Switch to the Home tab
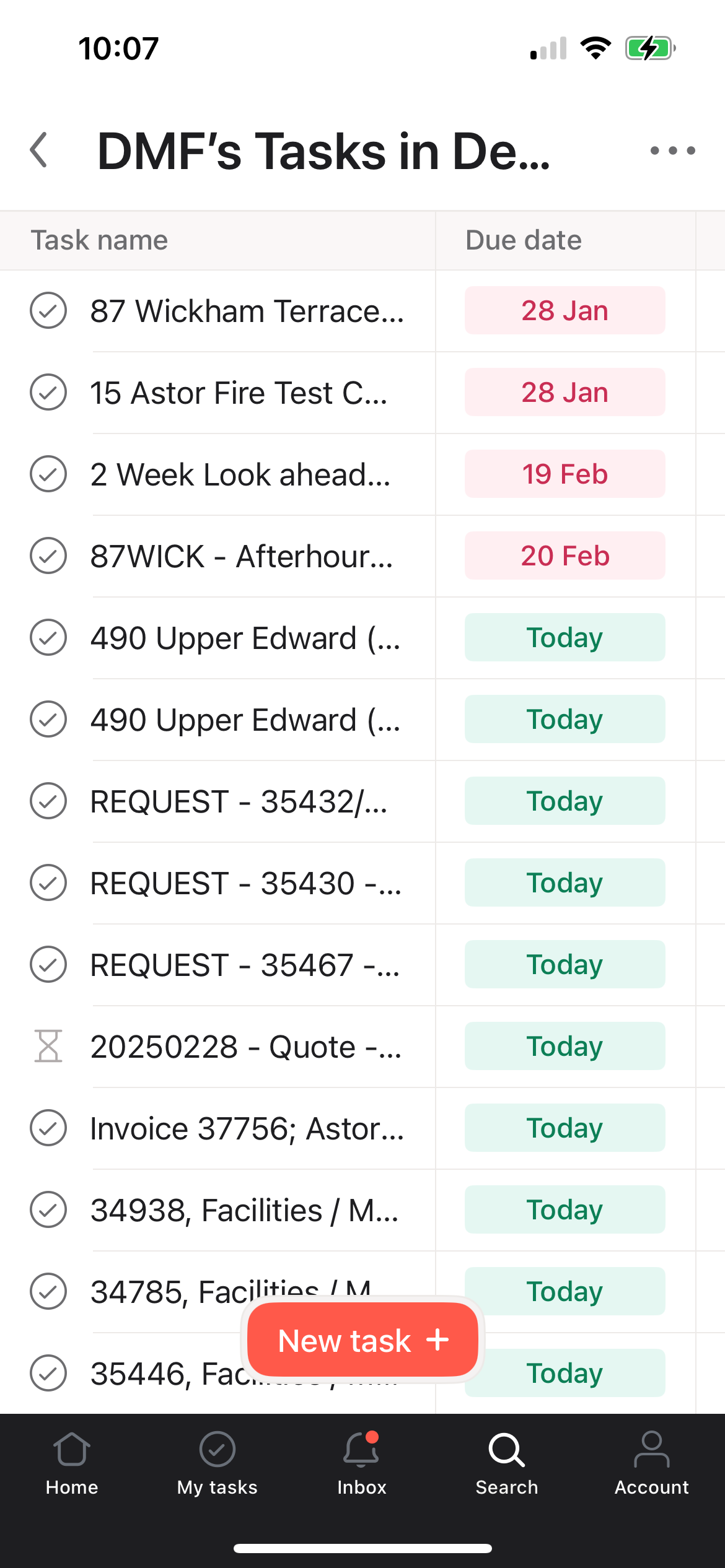The height and width of the screenshot is (1568, 725). pyautogui.click(x=72, y=1465)
